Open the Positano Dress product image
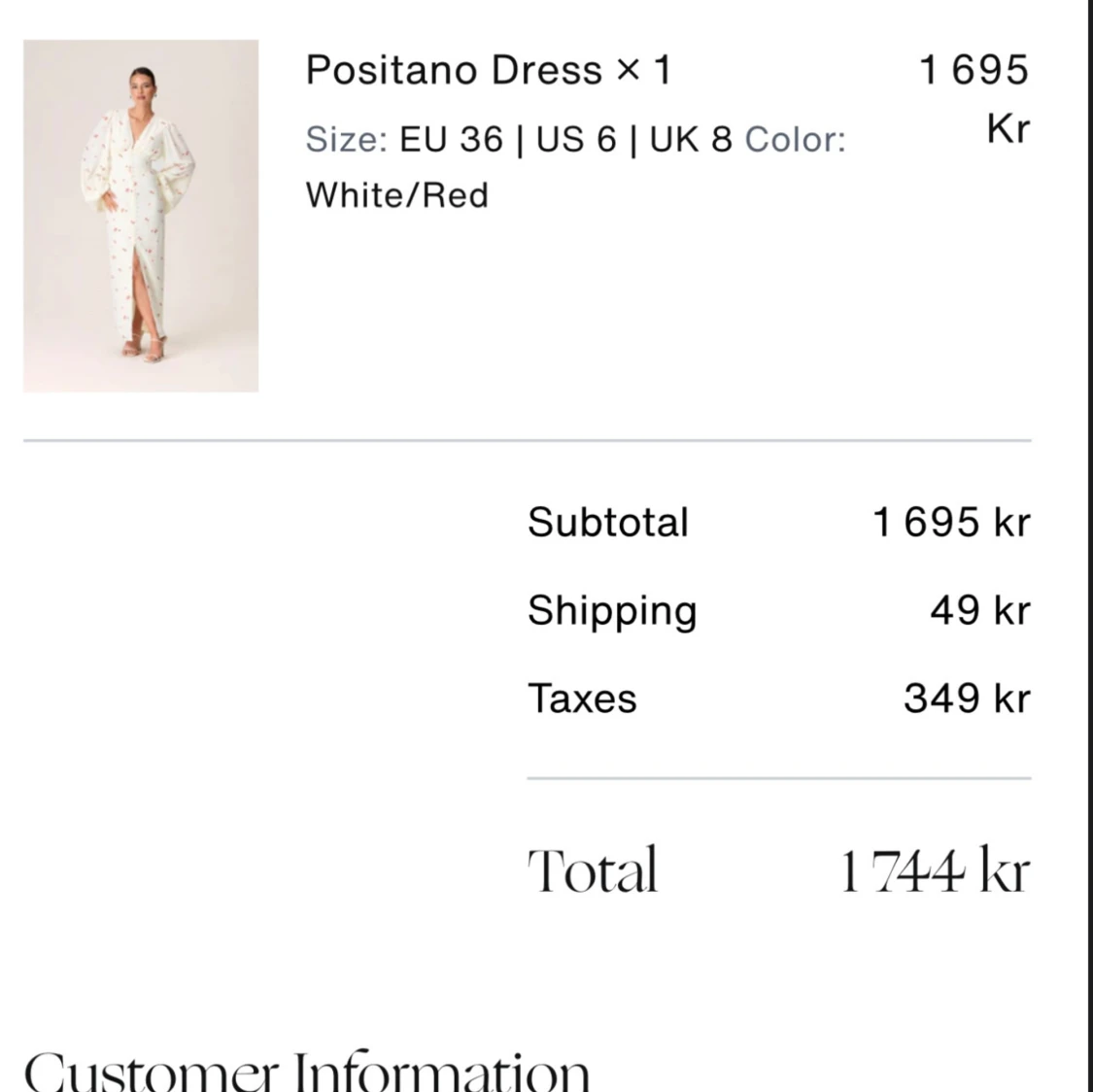The width and height of the screenshot is (1093, 1092). click(x=141, y=216)
